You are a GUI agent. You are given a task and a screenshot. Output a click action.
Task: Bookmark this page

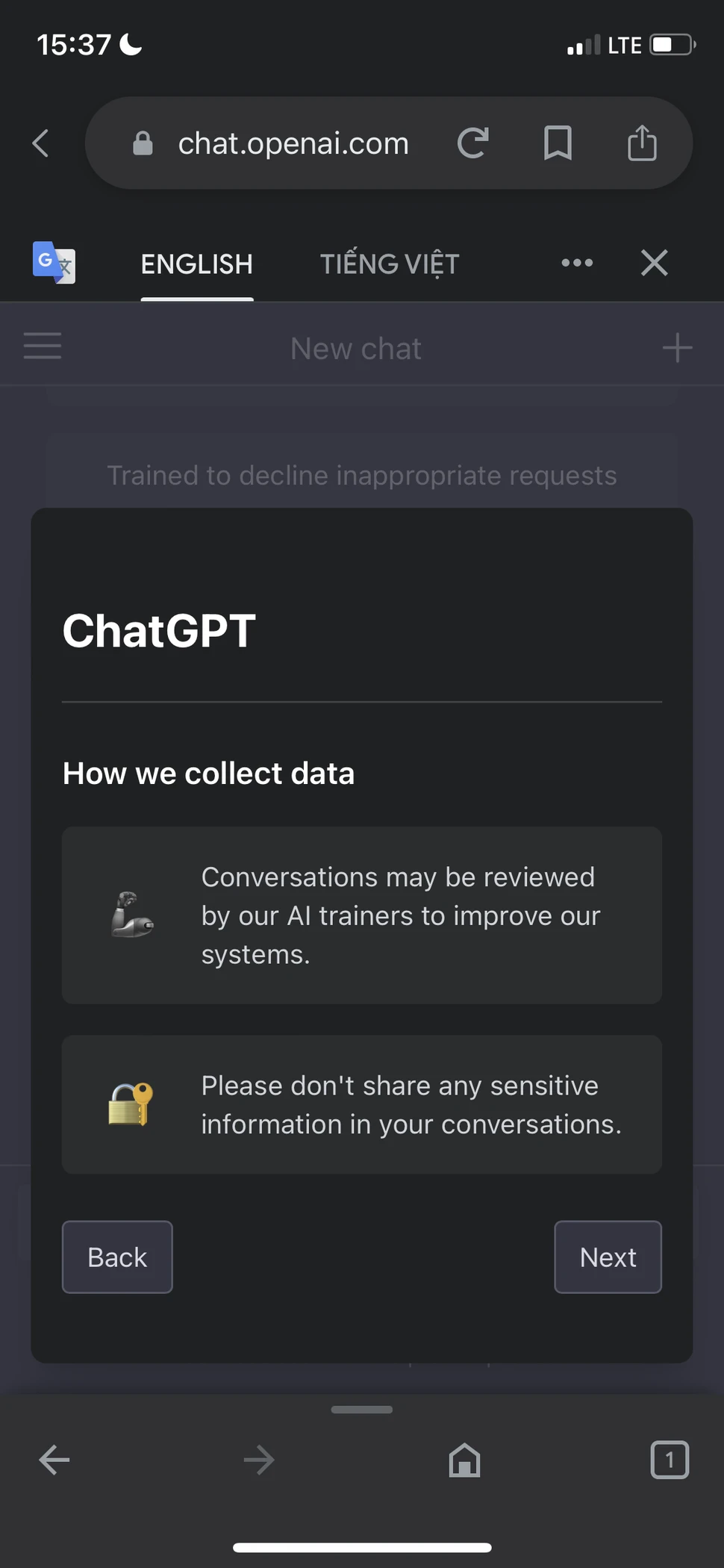point(558,143)
